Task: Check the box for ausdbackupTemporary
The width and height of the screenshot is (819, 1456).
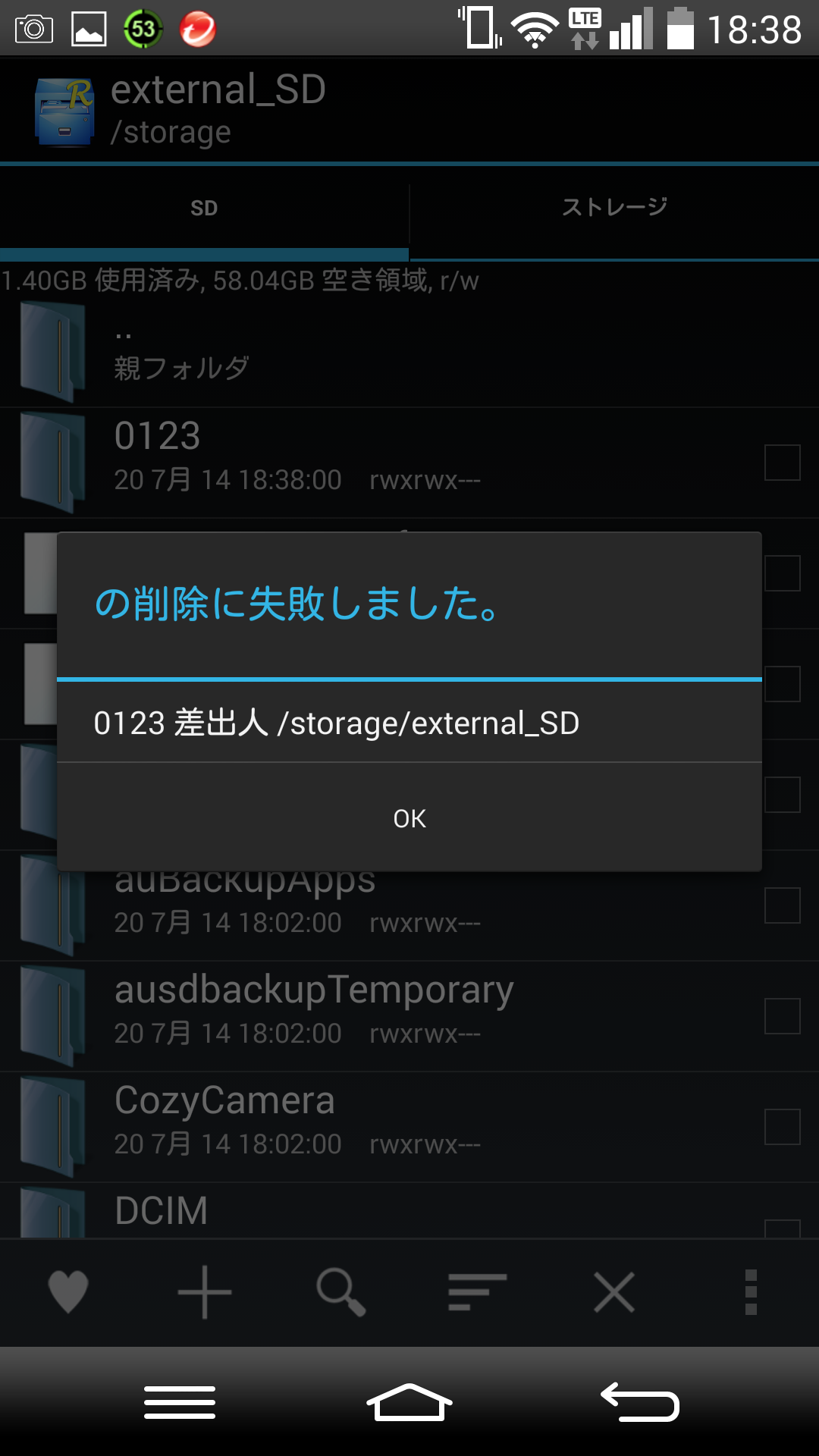Action: point(782,1016)
